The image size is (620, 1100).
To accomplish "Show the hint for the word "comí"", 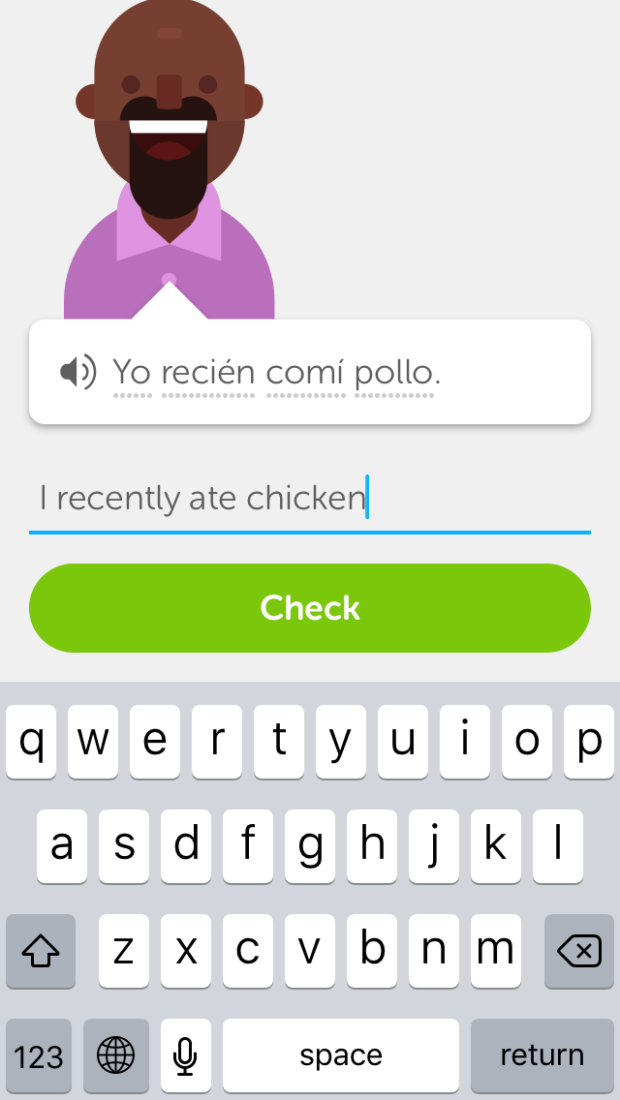I will (x=306, y=373).
